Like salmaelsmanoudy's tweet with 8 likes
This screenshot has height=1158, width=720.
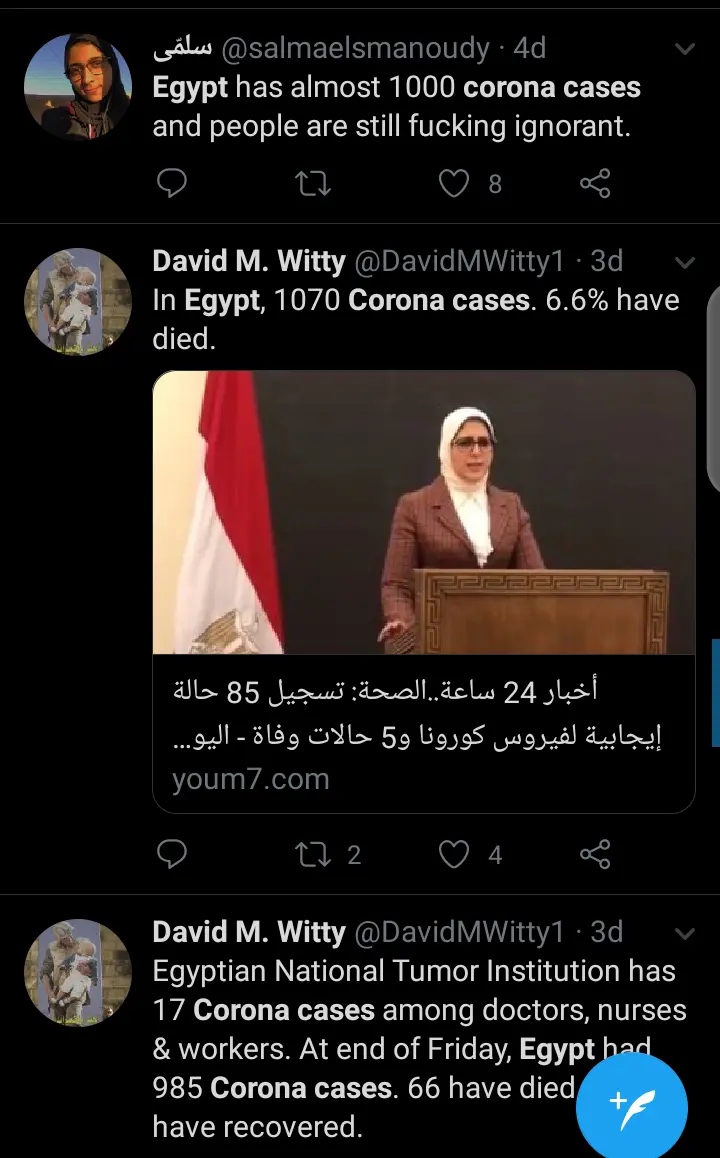tap(453, 183)
